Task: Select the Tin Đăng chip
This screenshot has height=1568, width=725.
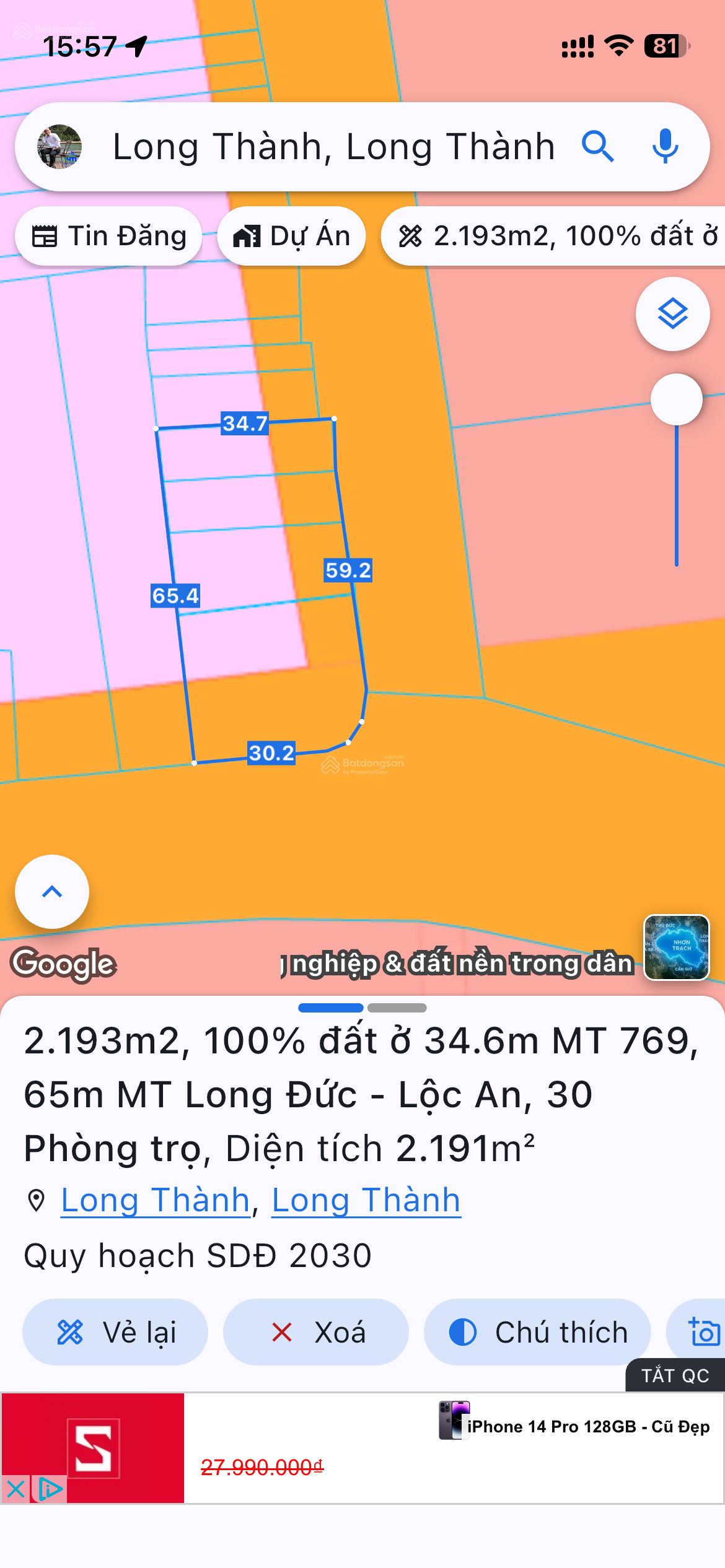Action: click(109, 236)
